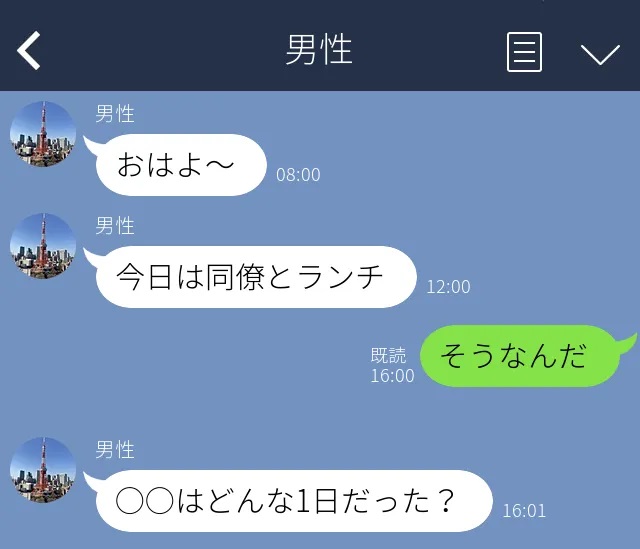View profile from avatar beside ○○はどんな1日だった？
Viewport: 640px width, 549px height.
tap(43, 470)
